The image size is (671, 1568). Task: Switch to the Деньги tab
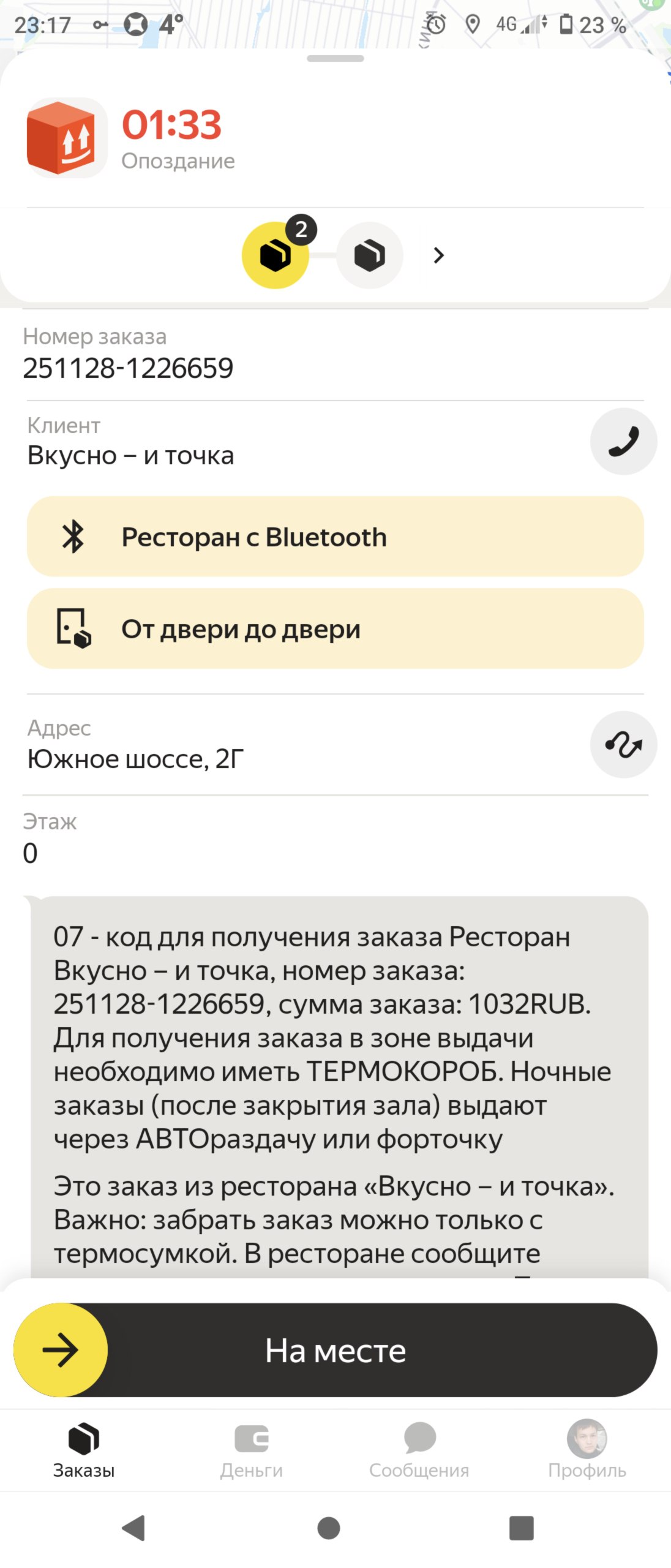click(x=252, y=1449)
